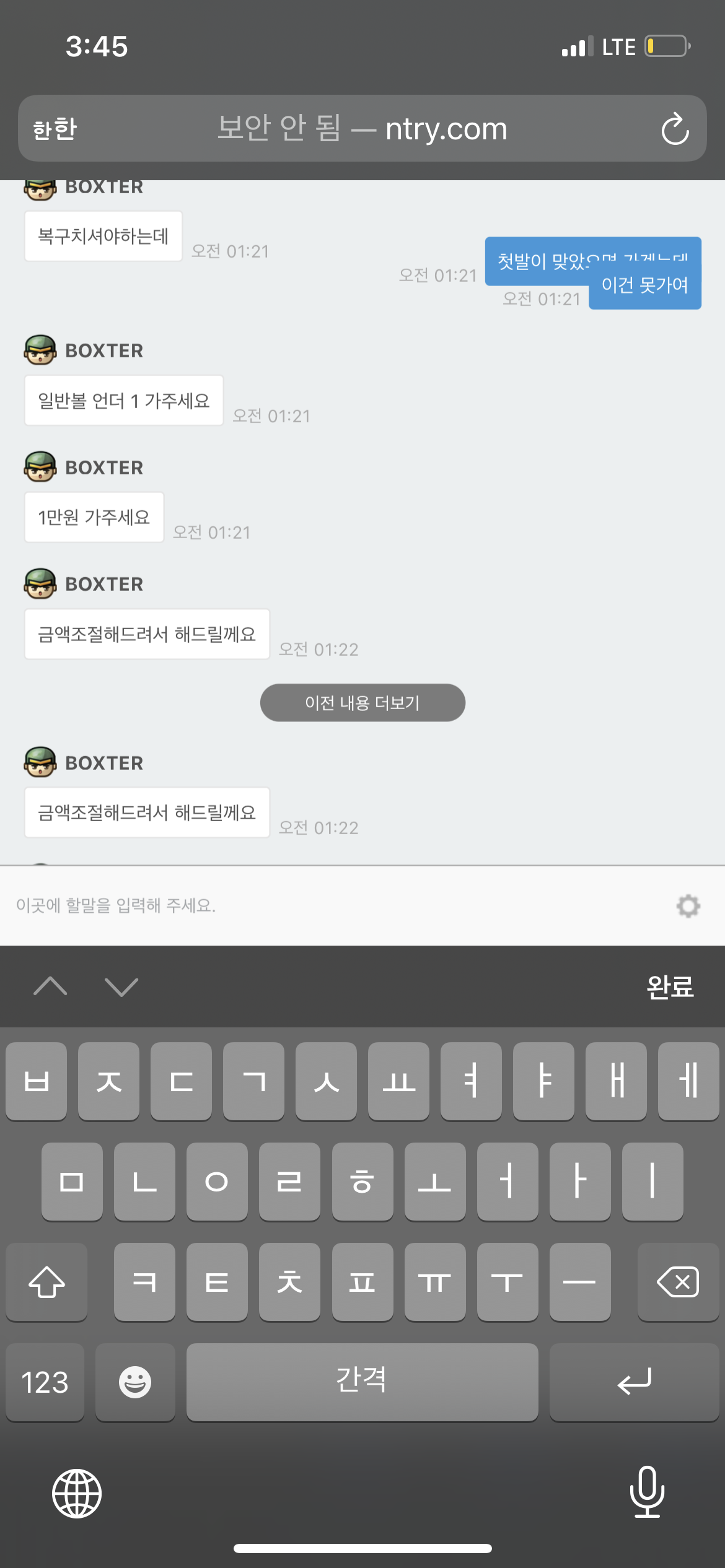This screenshot has width=725, height=1568.
Task: Tap the 간격 space bar
Action: (x=362, y=1382)
